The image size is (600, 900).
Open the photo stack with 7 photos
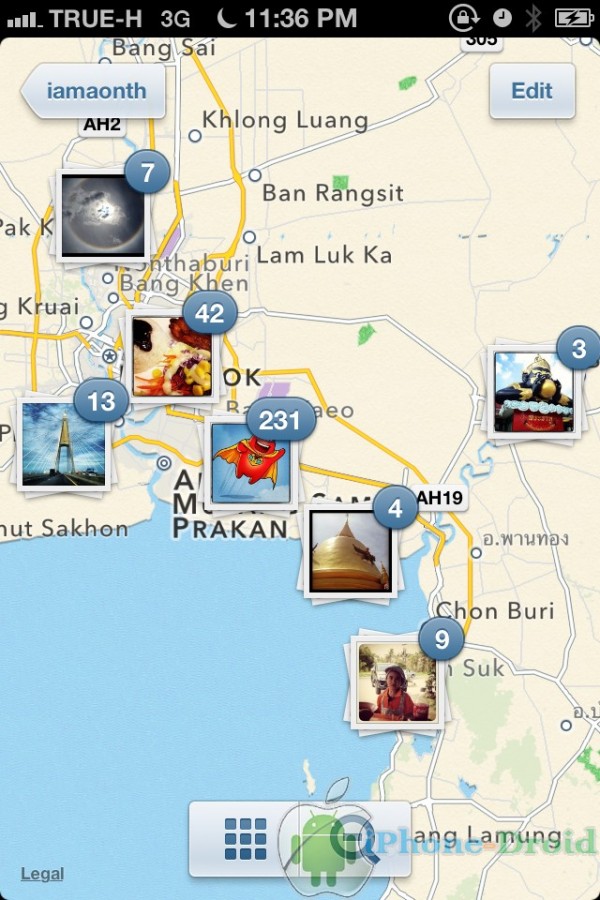pyautogui.click(x=101, y=213)
